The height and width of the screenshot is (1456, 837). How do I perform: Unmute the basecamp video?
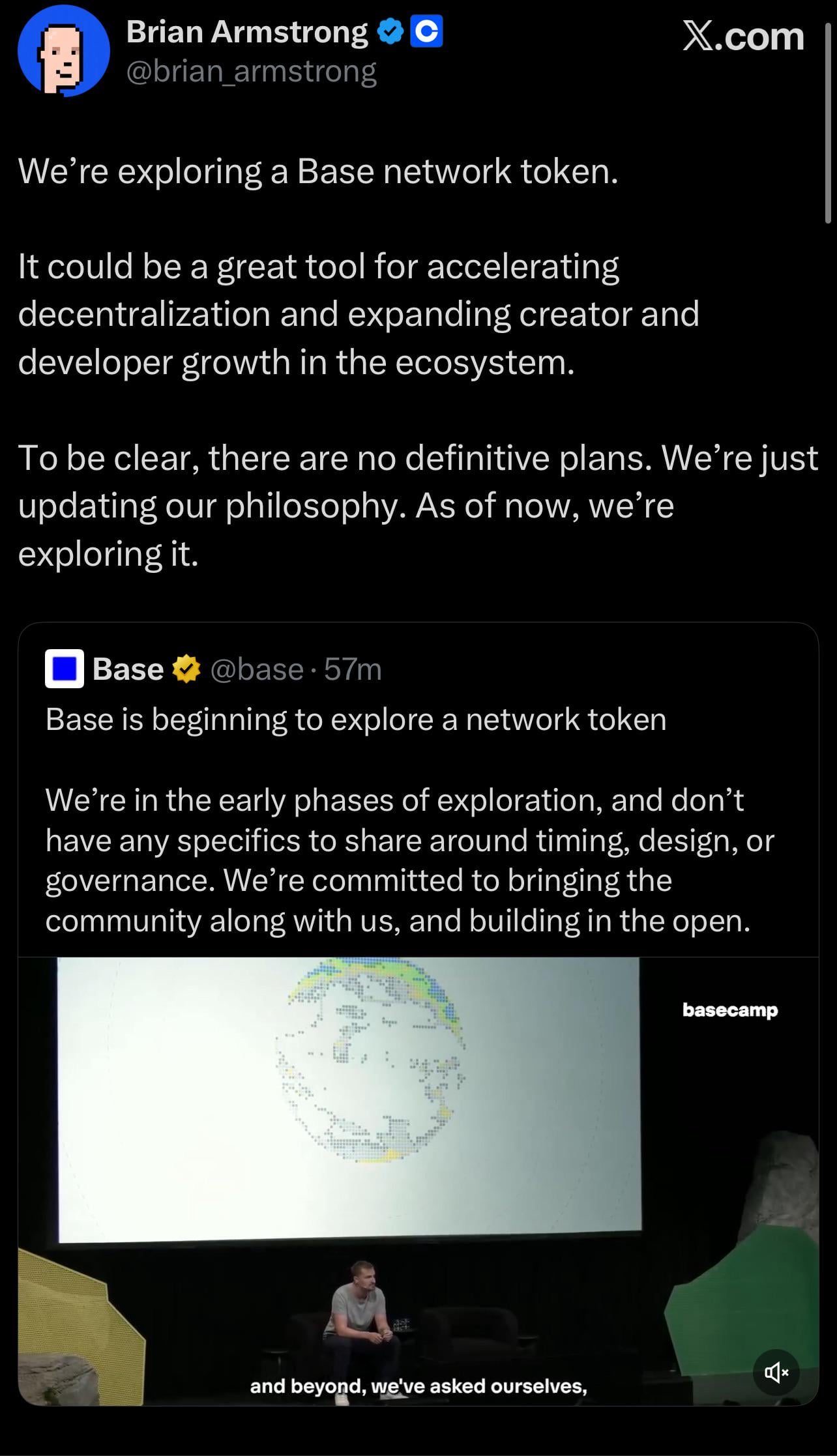[x=776, y=1373]
